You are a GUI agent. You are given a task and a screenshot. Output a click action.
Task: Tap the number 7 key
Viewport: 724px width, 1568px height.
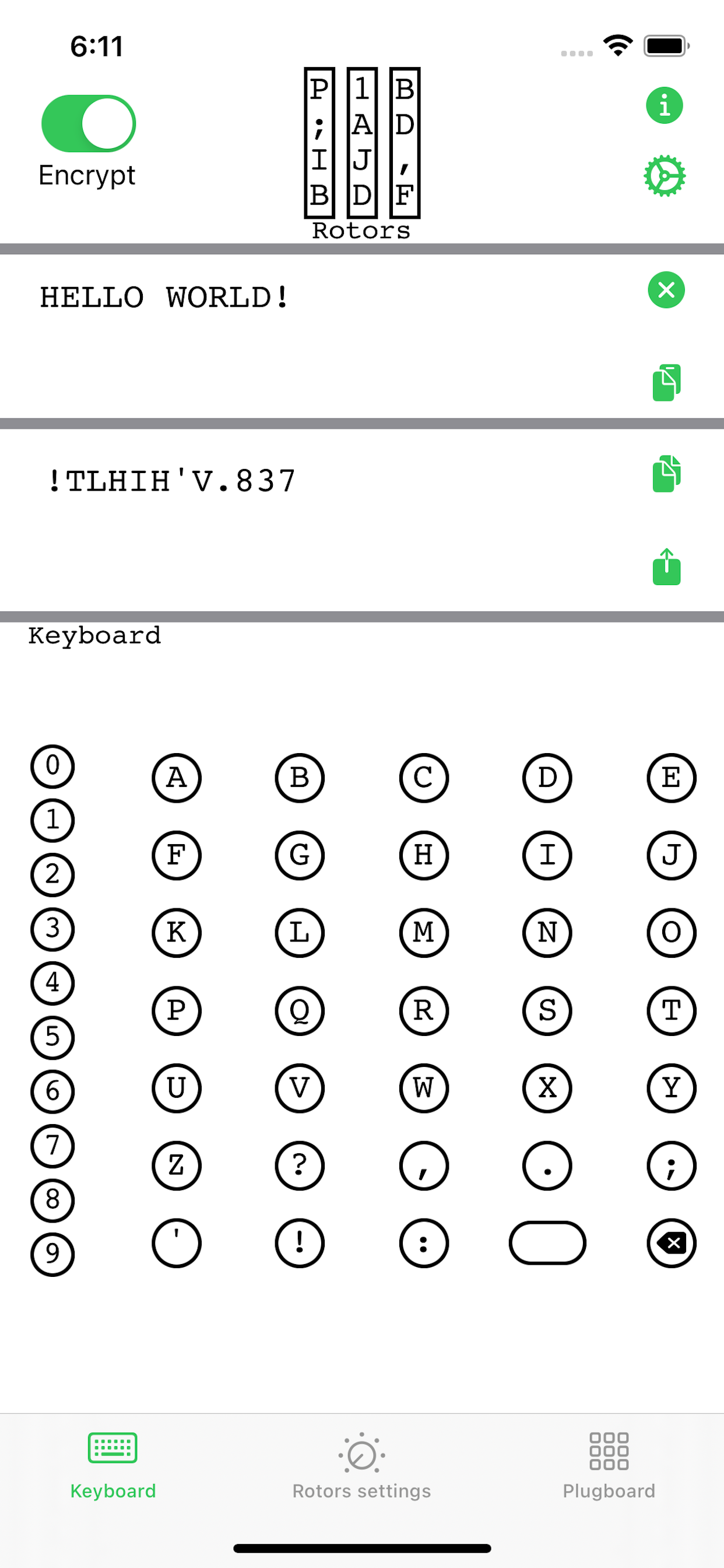pyautogui.click(x=52, y=1145)
